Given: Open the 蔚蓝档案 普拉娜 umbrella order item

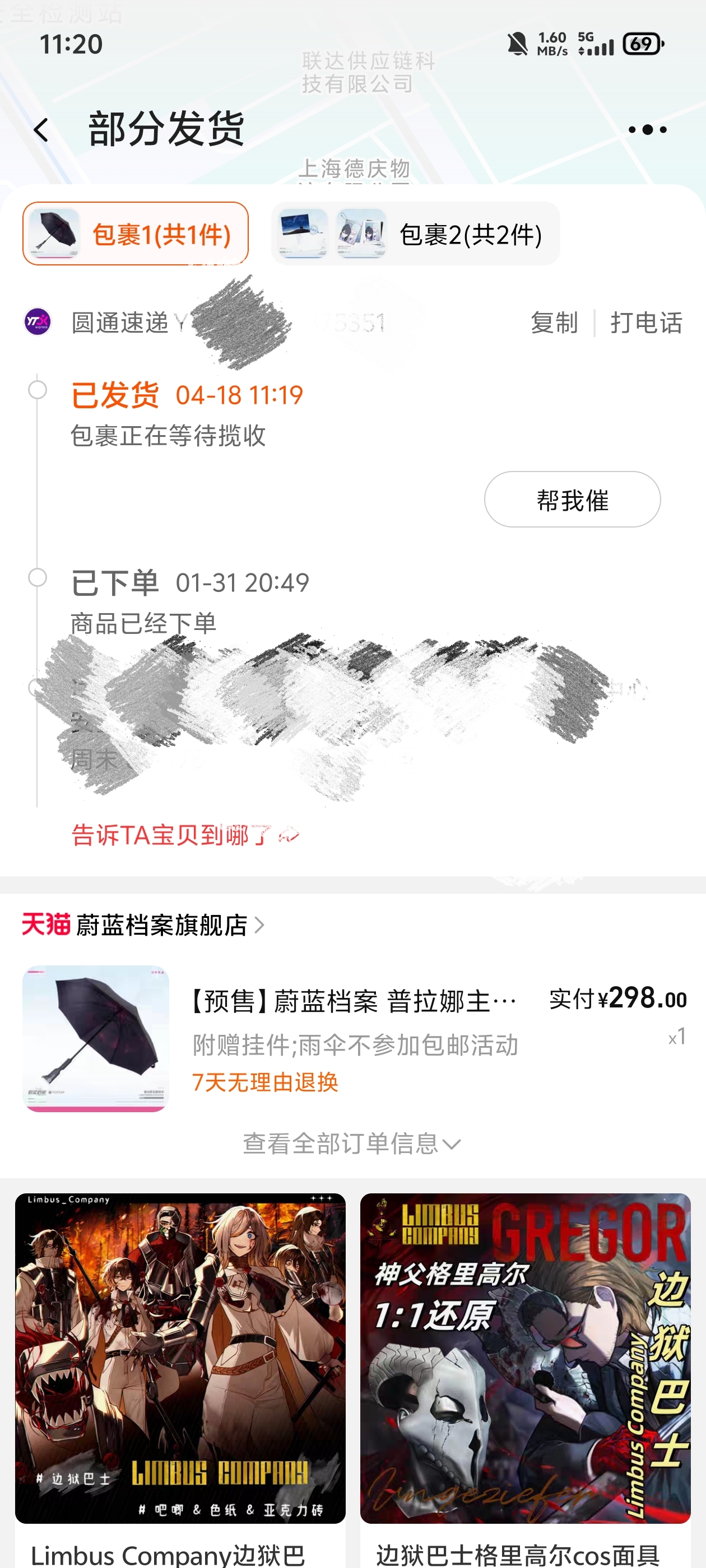Looking at the screenshot, I should [x=354, y=1038].
